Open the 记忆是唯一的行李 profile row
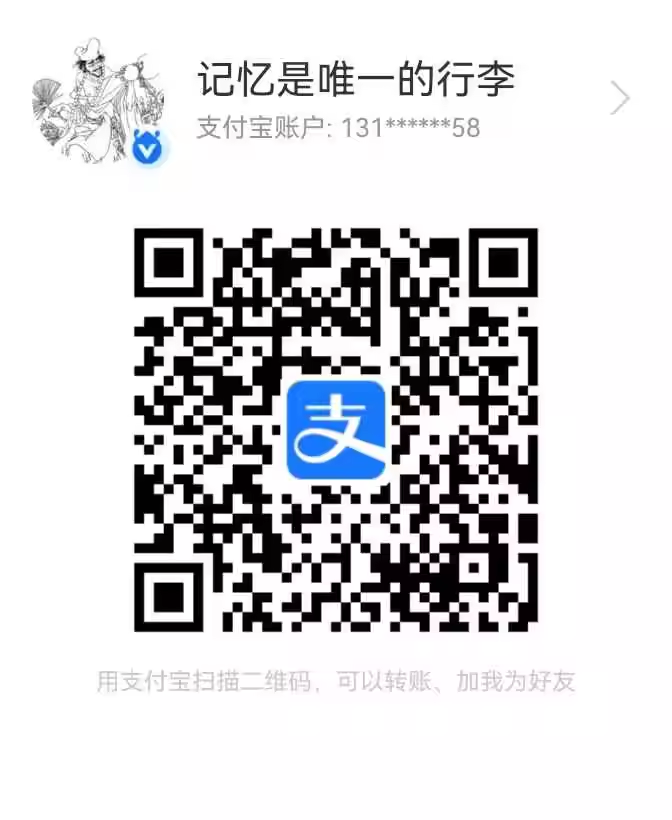 pos(356,100)
